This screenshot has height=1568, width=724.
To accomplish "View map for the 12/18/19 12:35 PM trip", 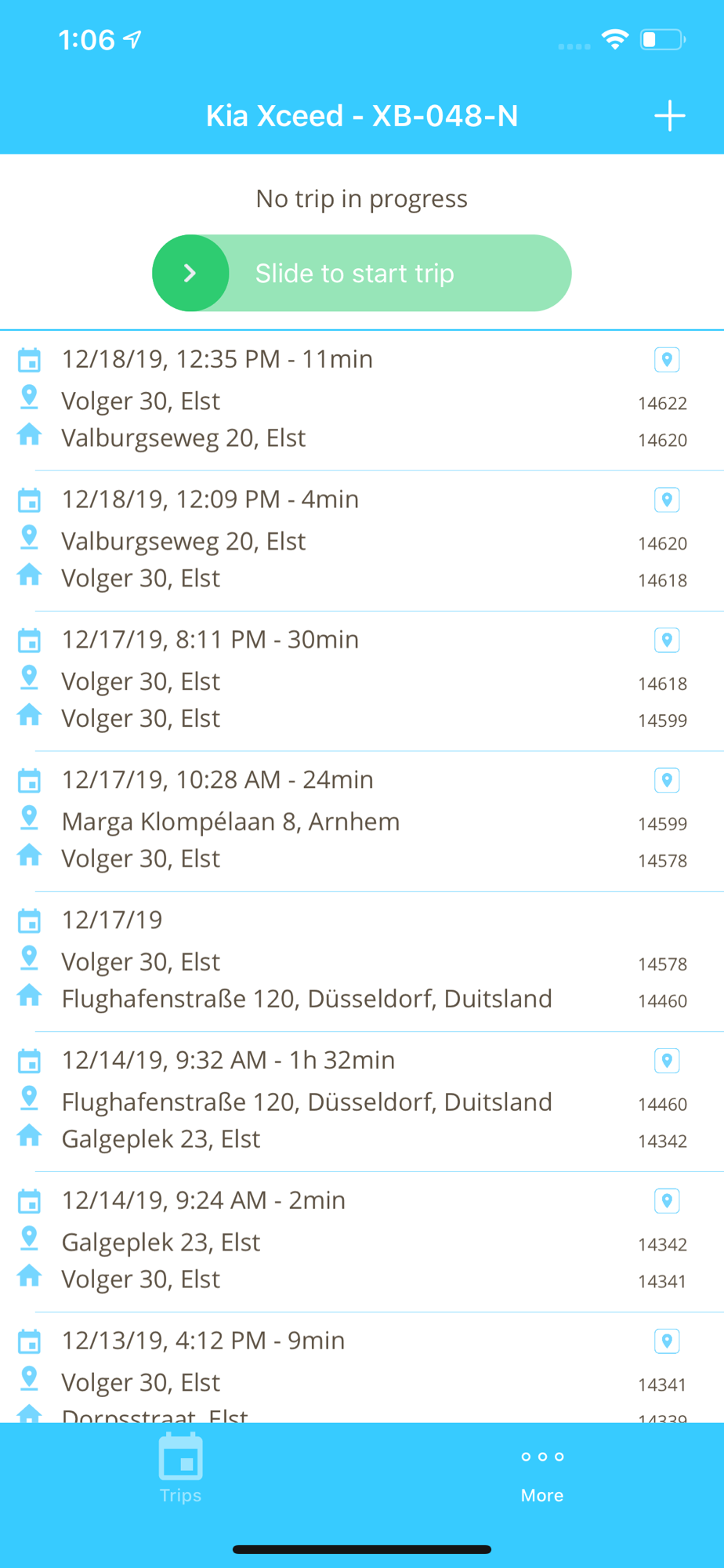I will tap(667, 360).
